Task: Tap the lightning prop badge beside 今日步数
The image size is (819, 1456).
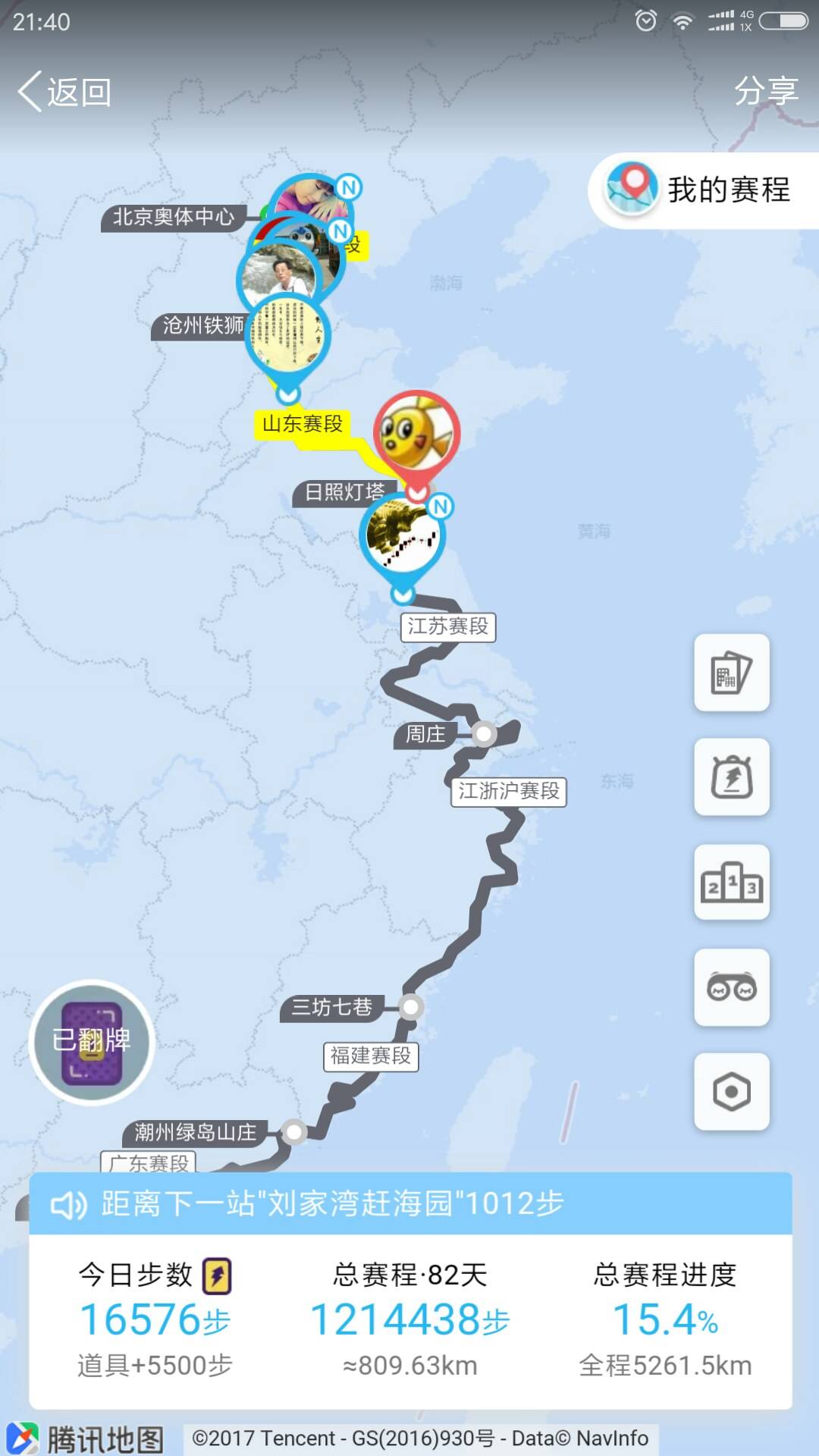Action: [217, 1276]
